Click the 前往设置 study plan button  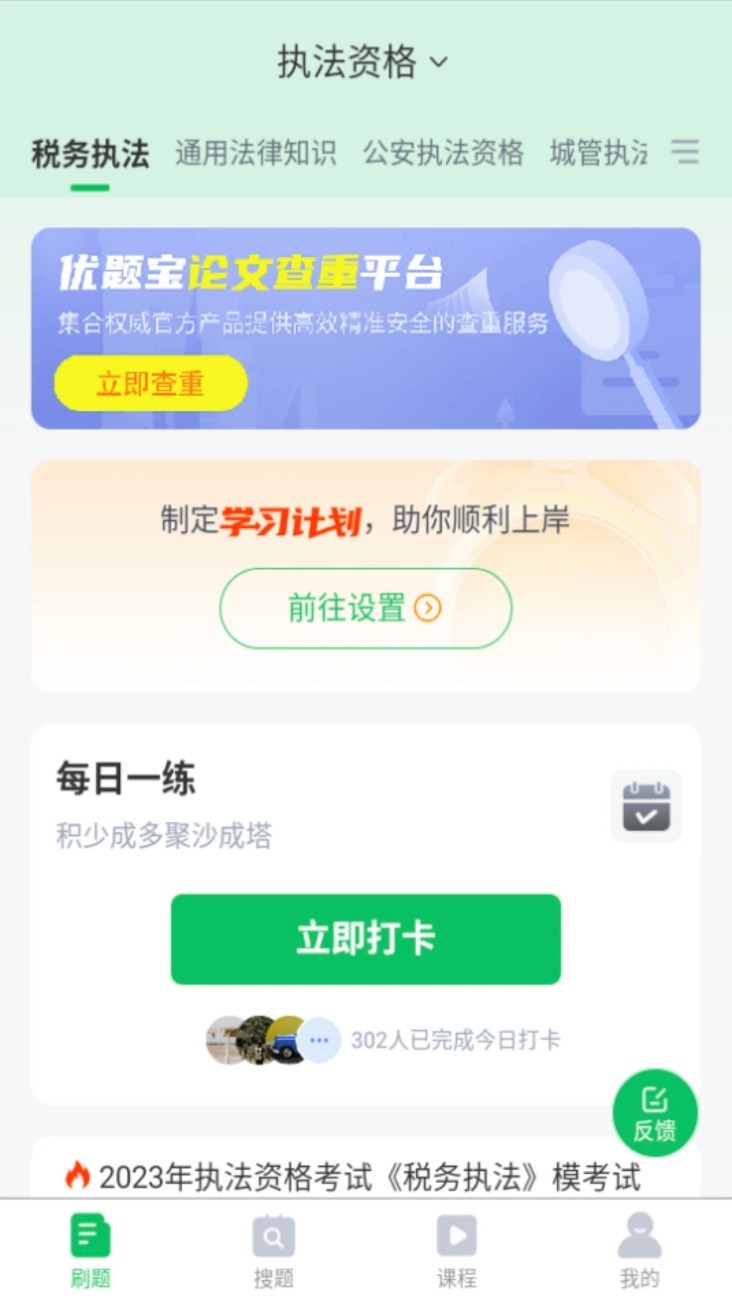366,608
